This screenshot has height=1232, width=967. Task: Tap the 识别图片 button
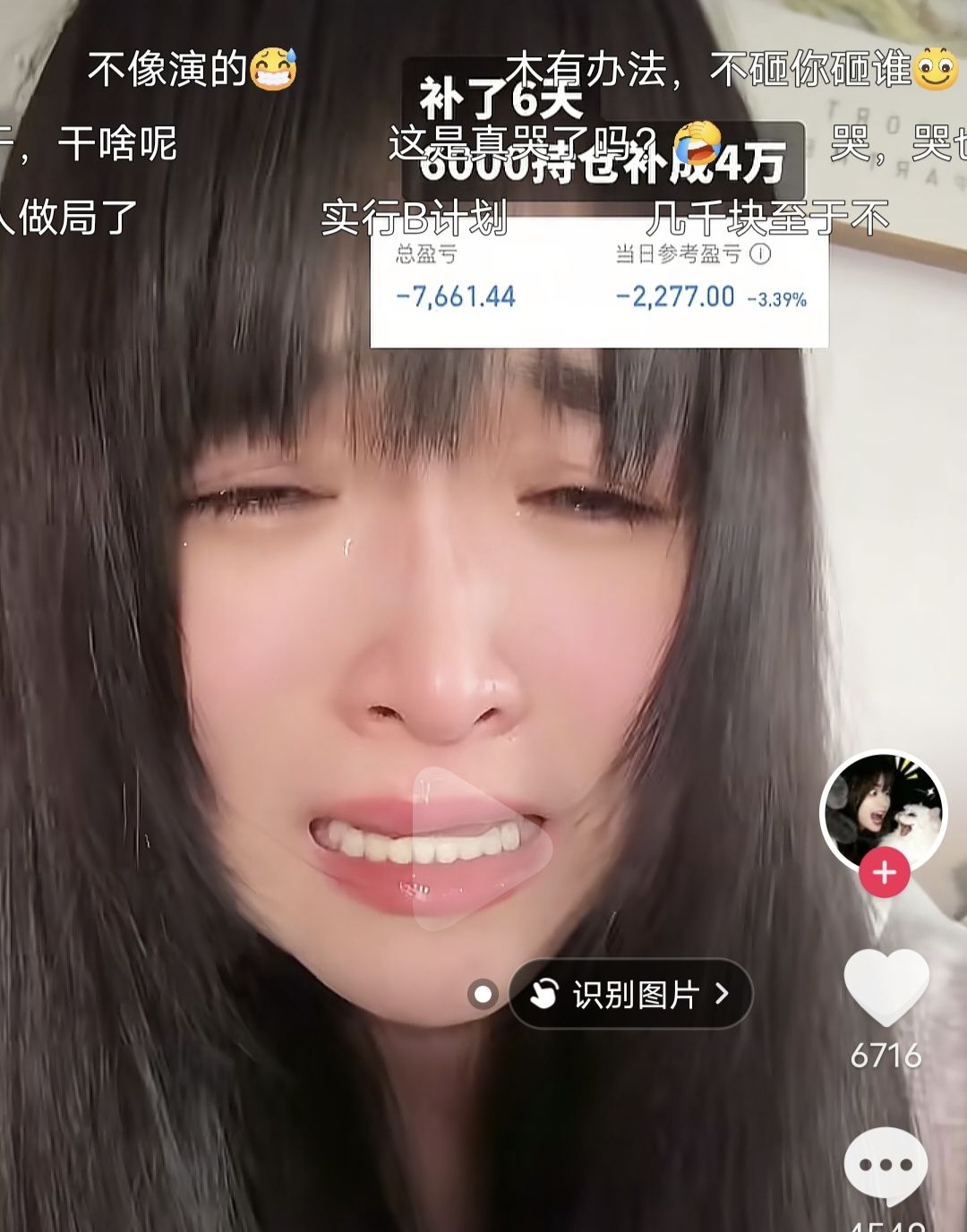click(x=630, y=994)
